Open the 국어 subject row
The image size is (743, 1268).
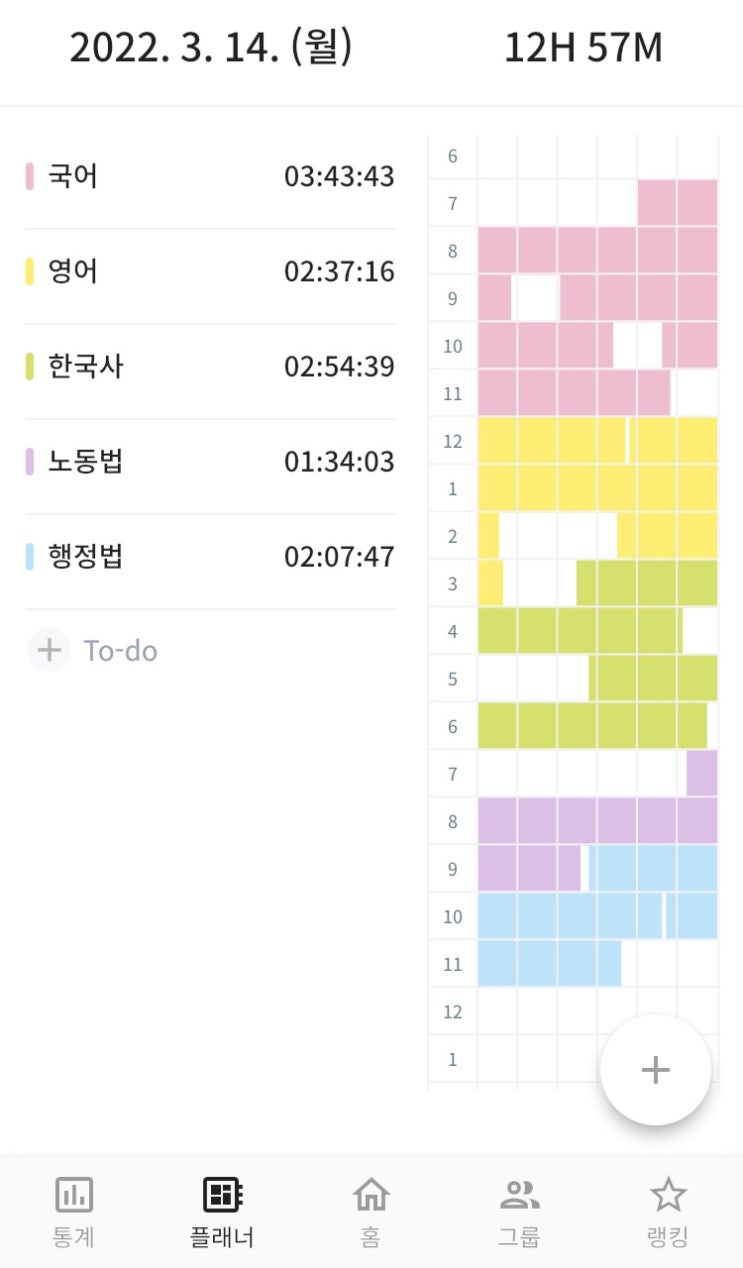[210, 177]
